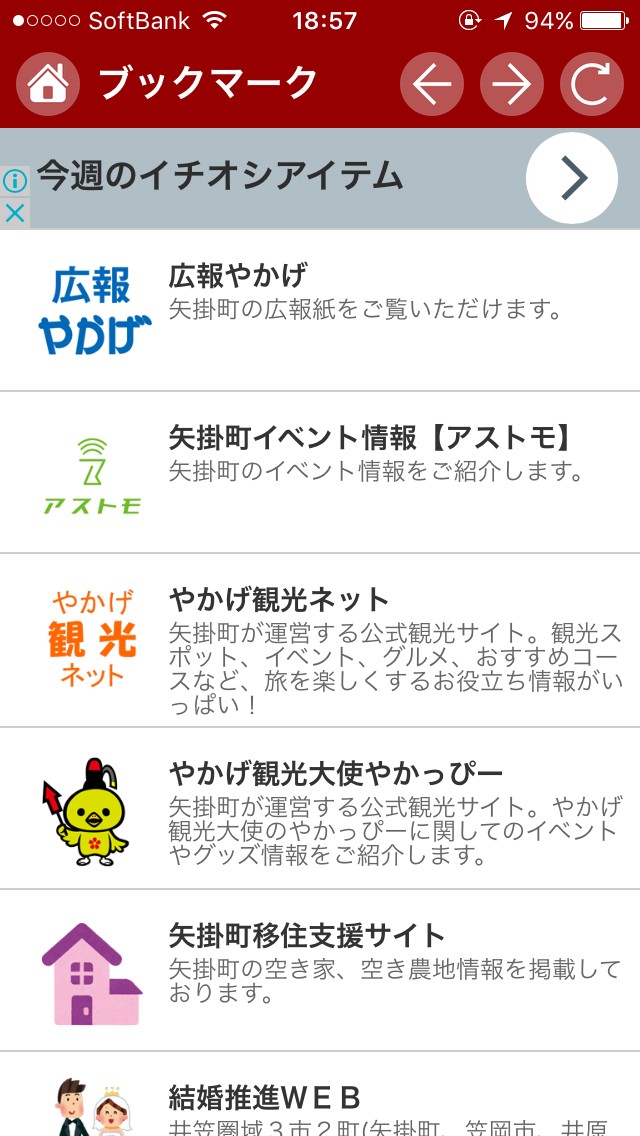
Task: Close the ad banner with X
Action: tap(14, 213)
